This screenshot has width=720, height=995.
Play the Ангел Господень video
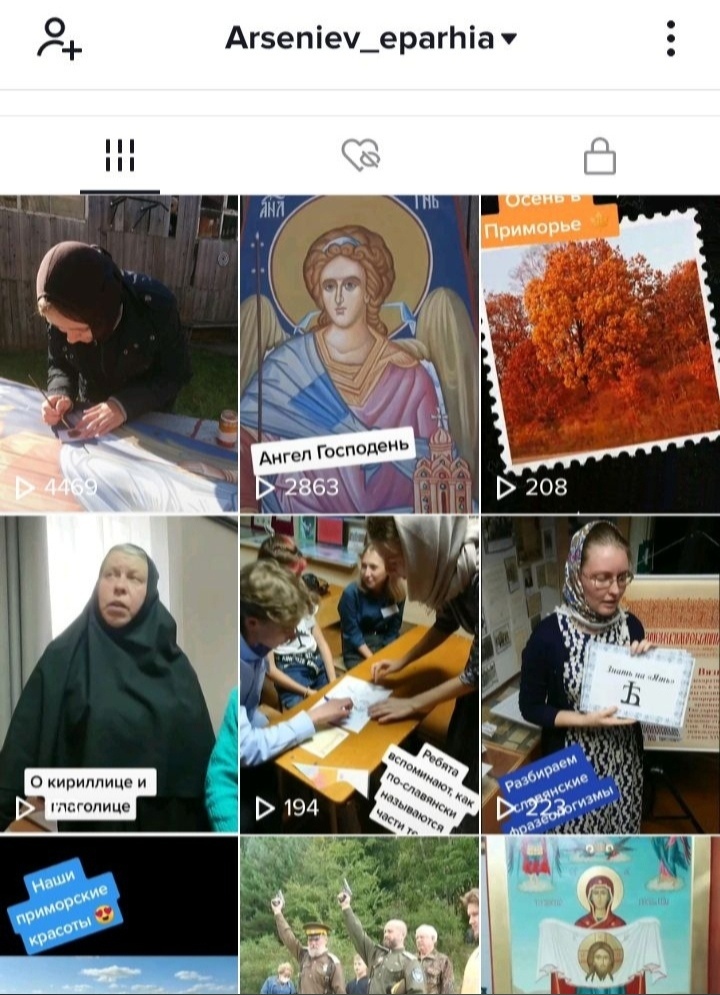click(x=359, y=354)
